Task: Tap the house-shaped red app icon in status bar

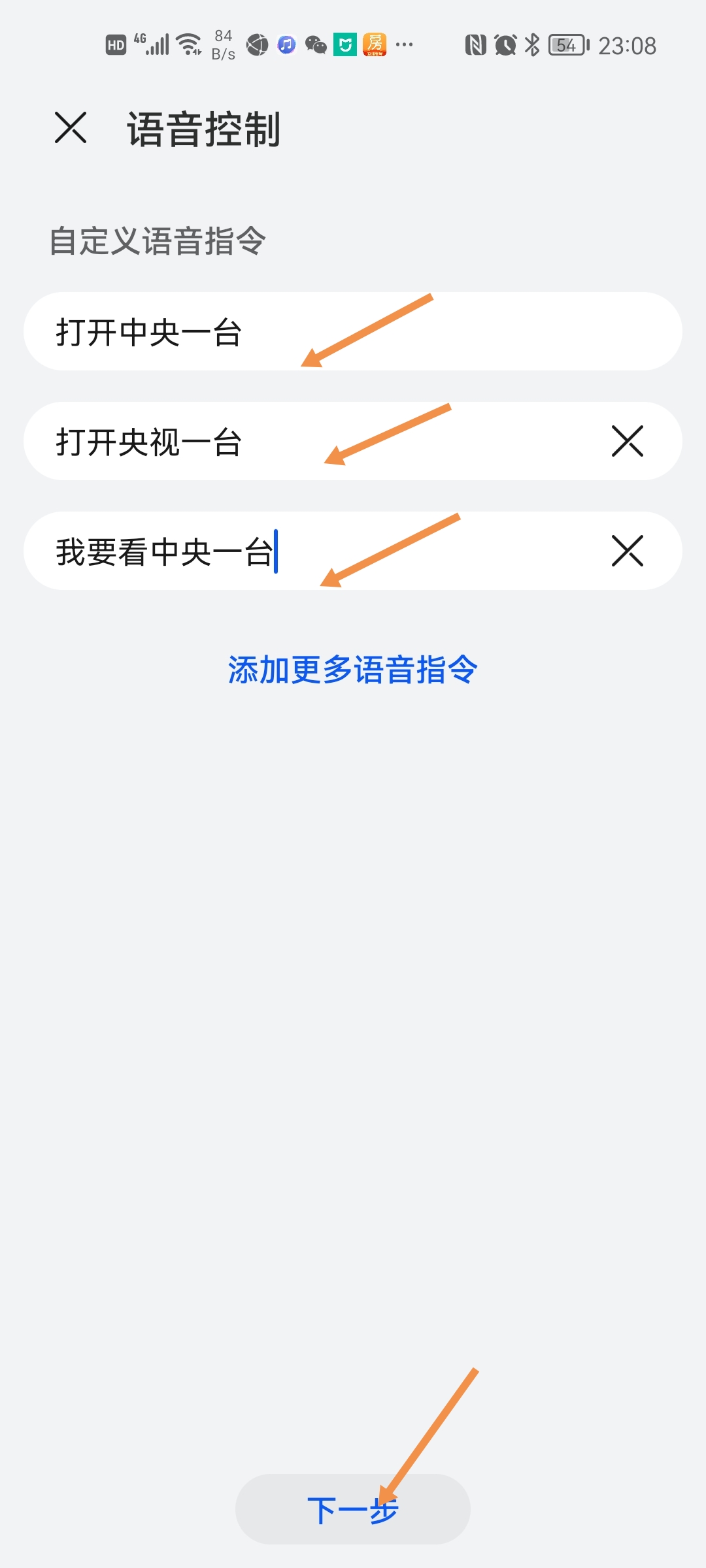Action: [x=373, y=44]
